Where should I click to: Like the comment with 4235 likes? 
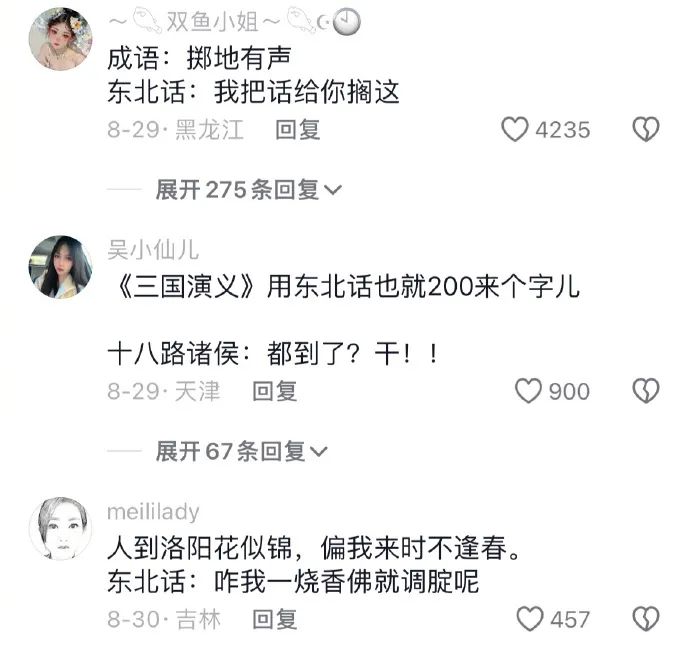coord(515,130)
